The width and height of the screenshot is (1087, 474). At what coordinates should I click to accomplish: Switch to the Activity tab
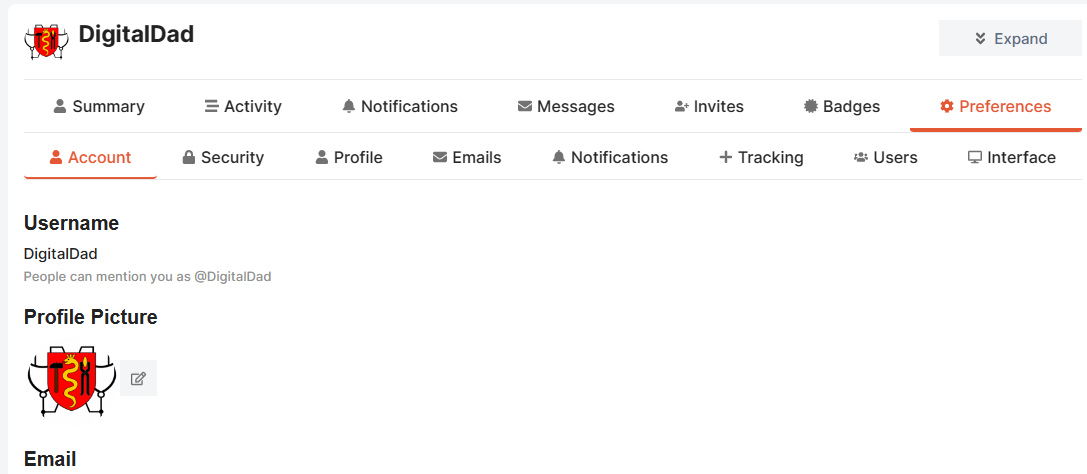point(243,106)
